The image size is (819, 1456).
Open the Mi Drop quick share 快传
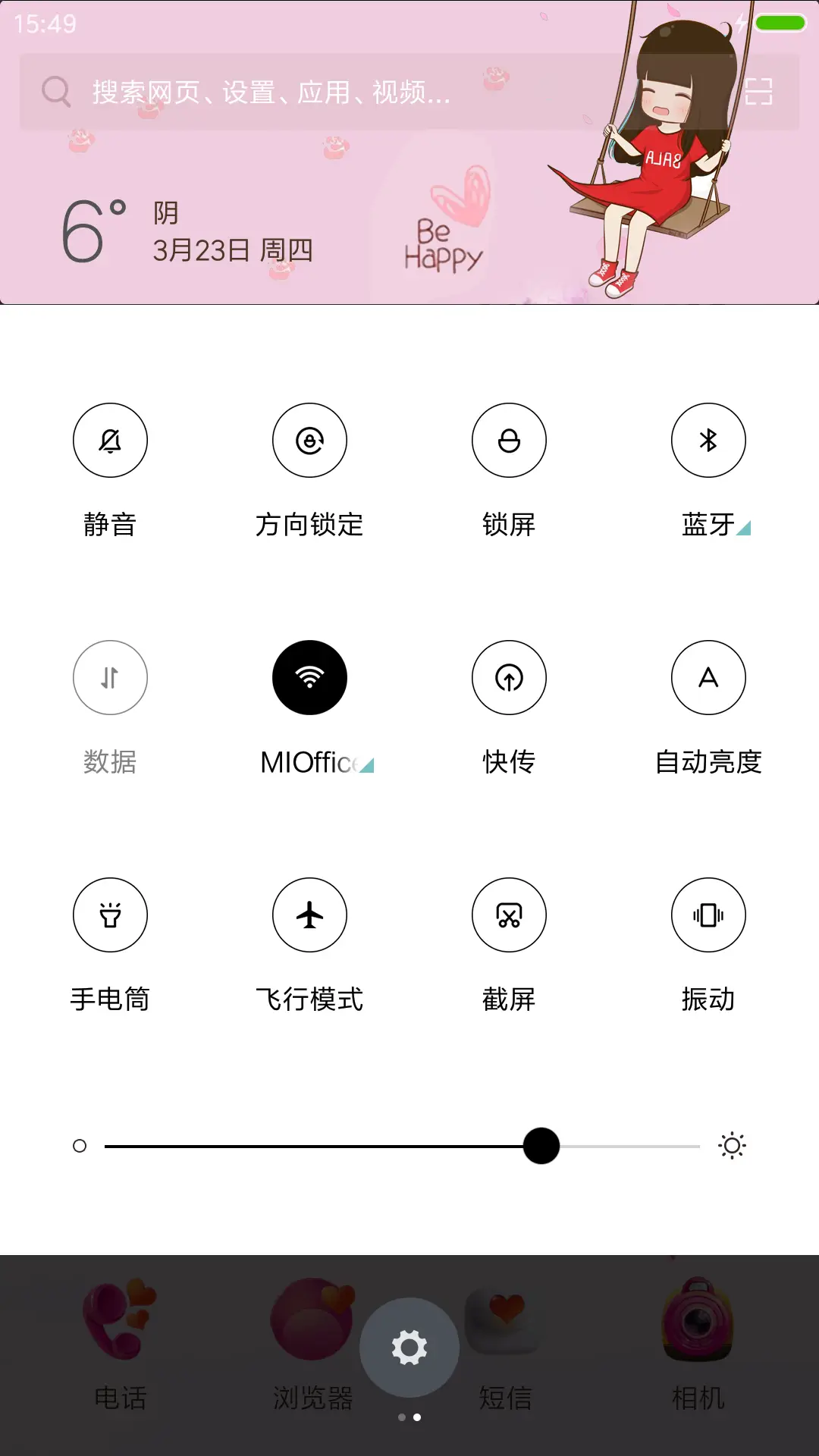[509, 677]
